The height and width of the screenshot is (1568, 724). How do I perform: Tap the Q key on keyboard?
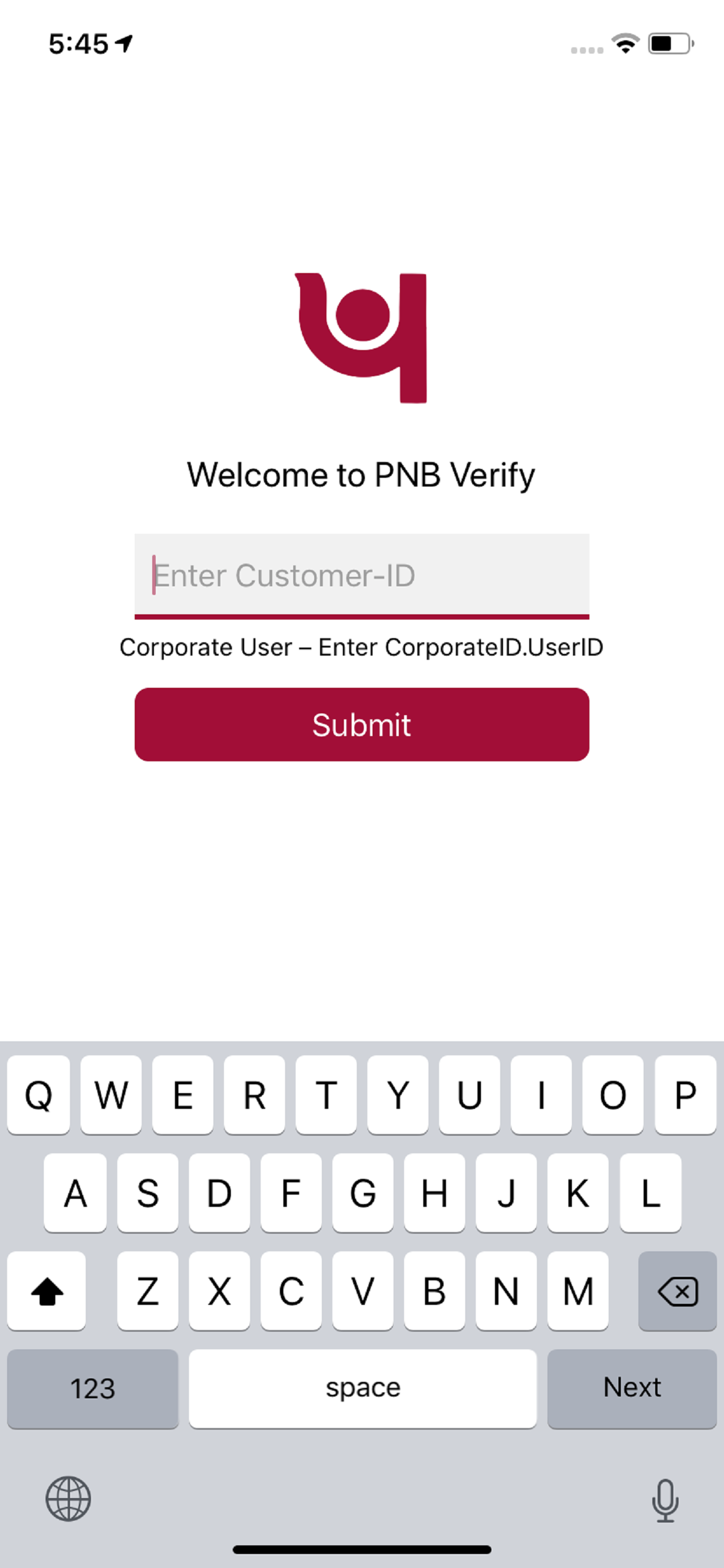[38, 1095]
